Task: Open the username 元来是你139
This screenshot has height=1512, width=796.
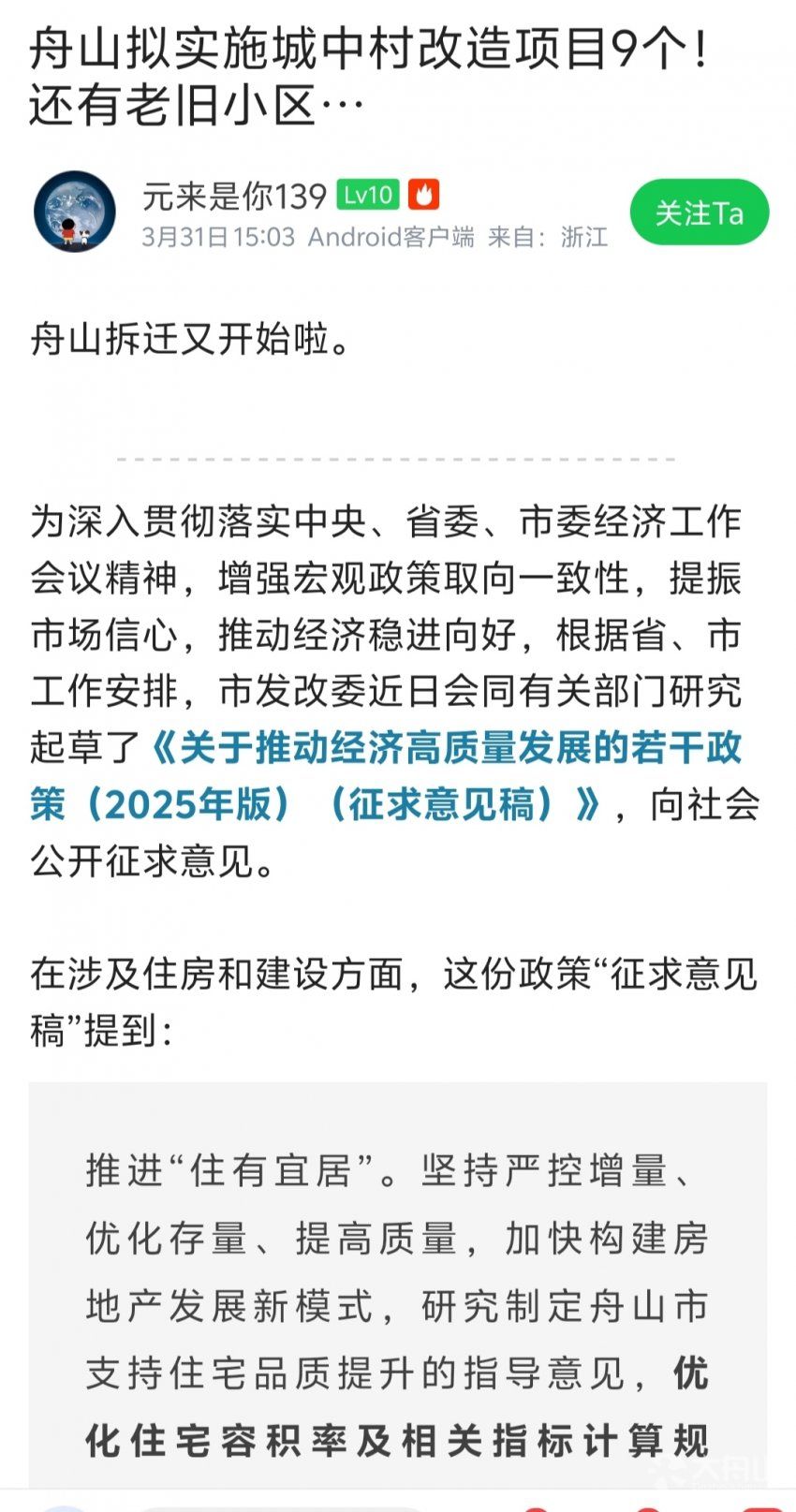Action: [x=234, y=196]
